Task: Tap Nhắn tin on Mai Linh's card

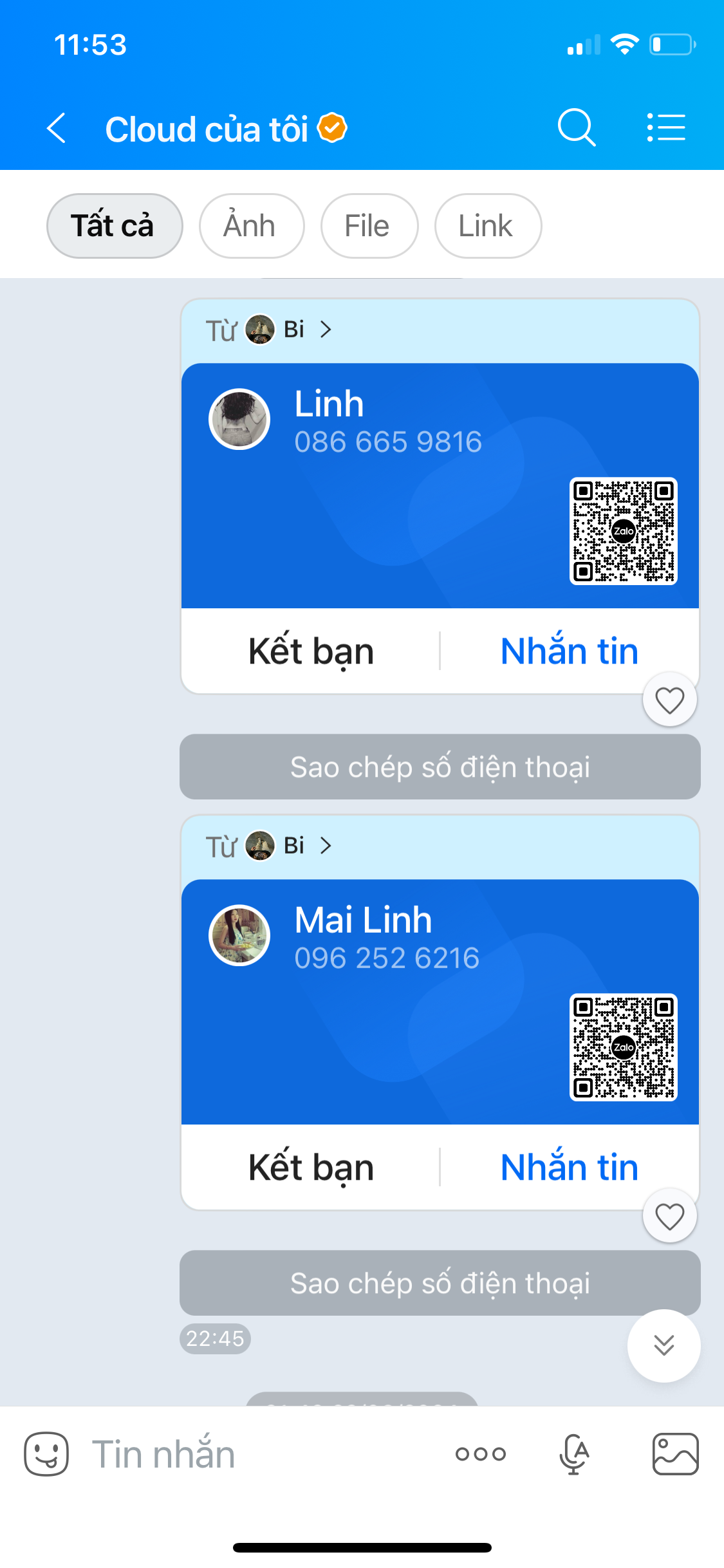Action: (569, 1168)
